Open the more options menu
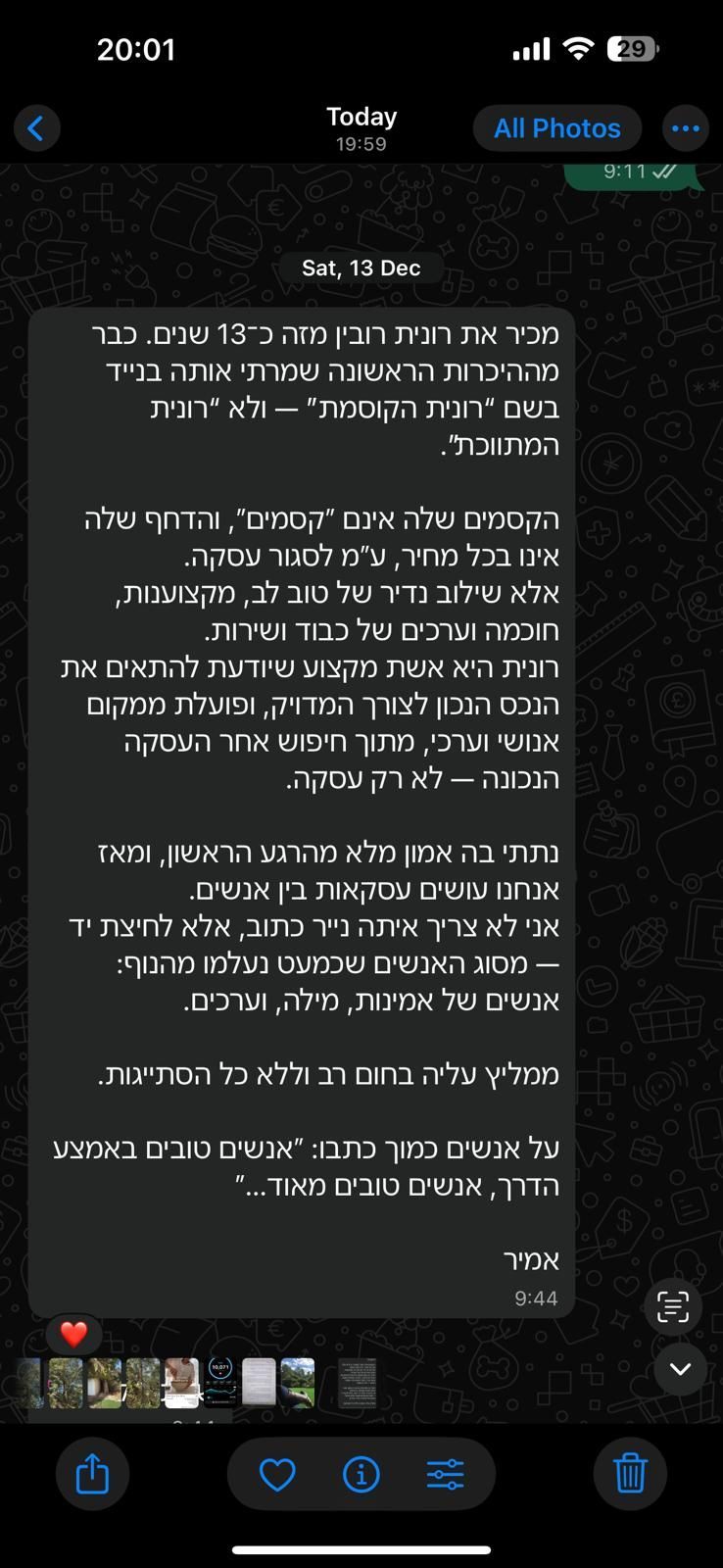This screenshot has height=1568, width=723. (x=685, y=128)
